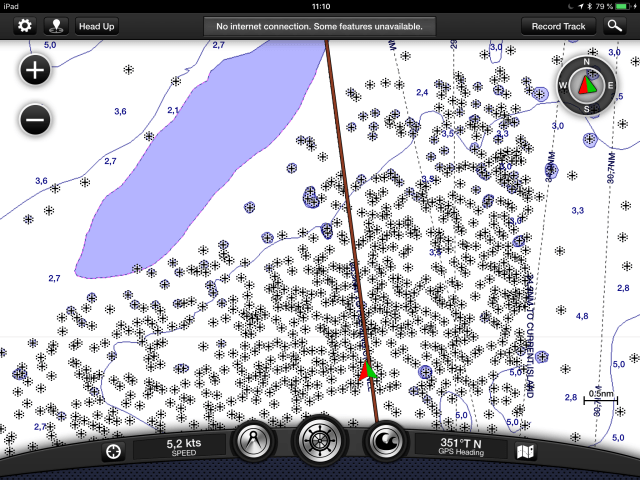Open the divider compass tool

pyautogui.click(x=254, y=444)
